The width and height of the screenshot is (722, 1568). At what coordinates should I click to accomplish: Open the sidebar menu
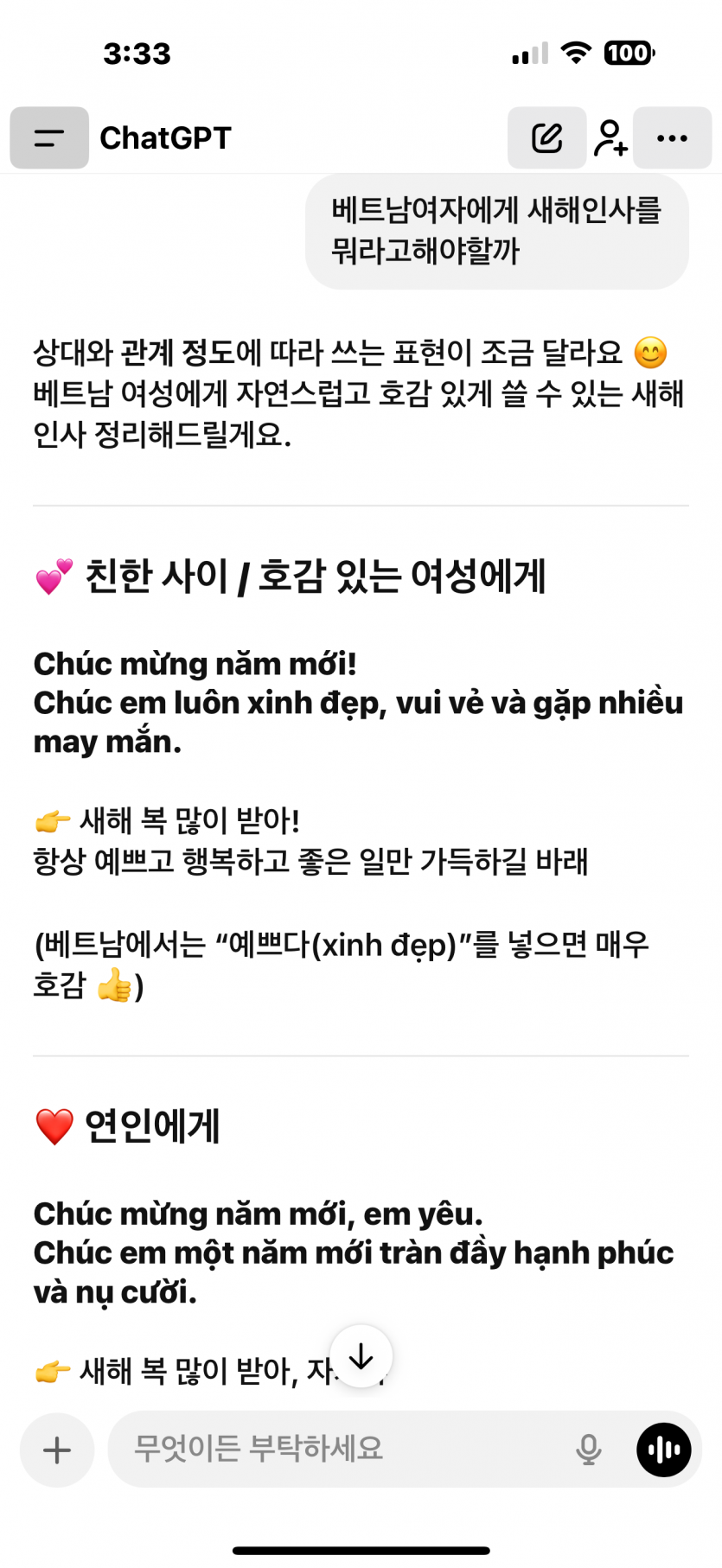(x=49, y=137)
